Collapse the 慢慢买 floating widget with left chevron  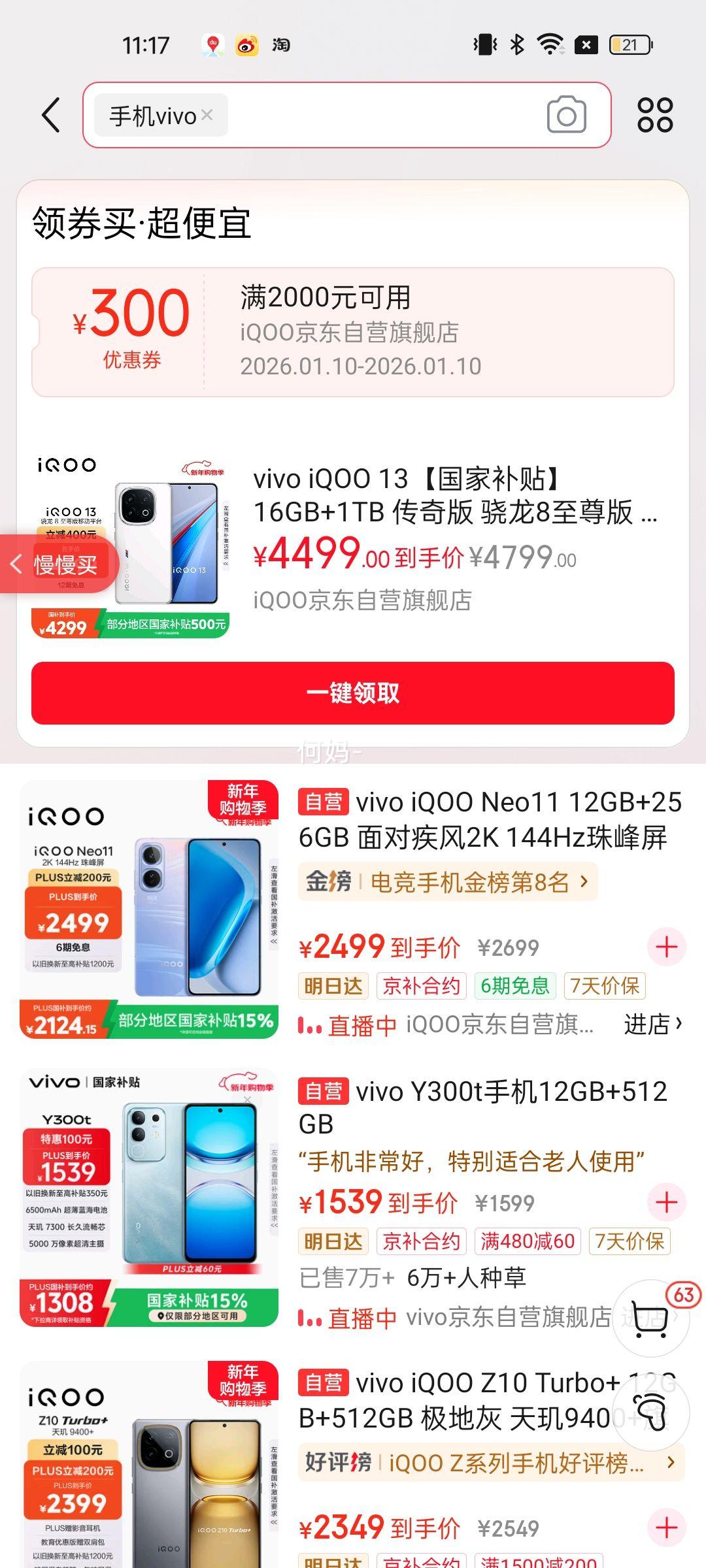18,564
